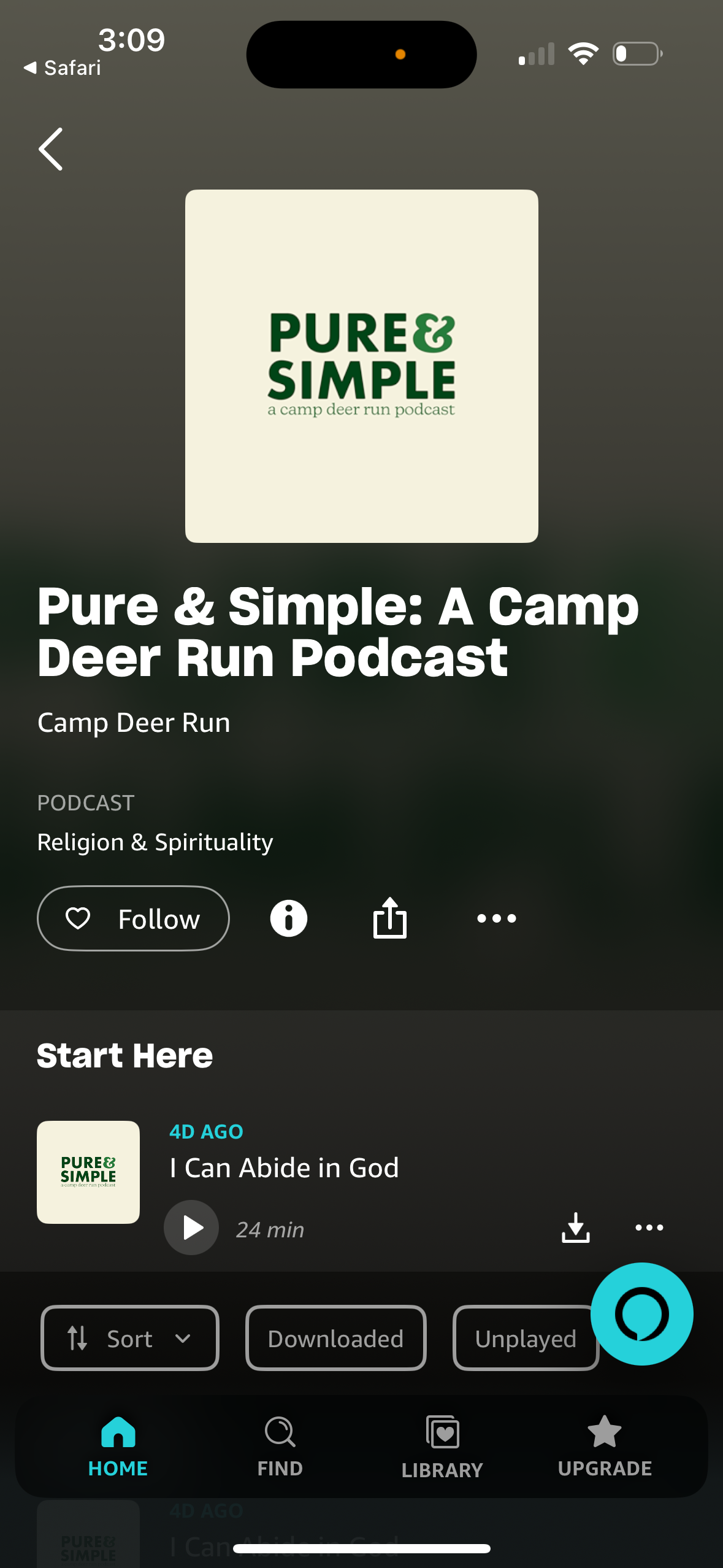723x1568 pixels.
Task: Filter by Unplayed episodes
Action: click(x=525, y=1338)
